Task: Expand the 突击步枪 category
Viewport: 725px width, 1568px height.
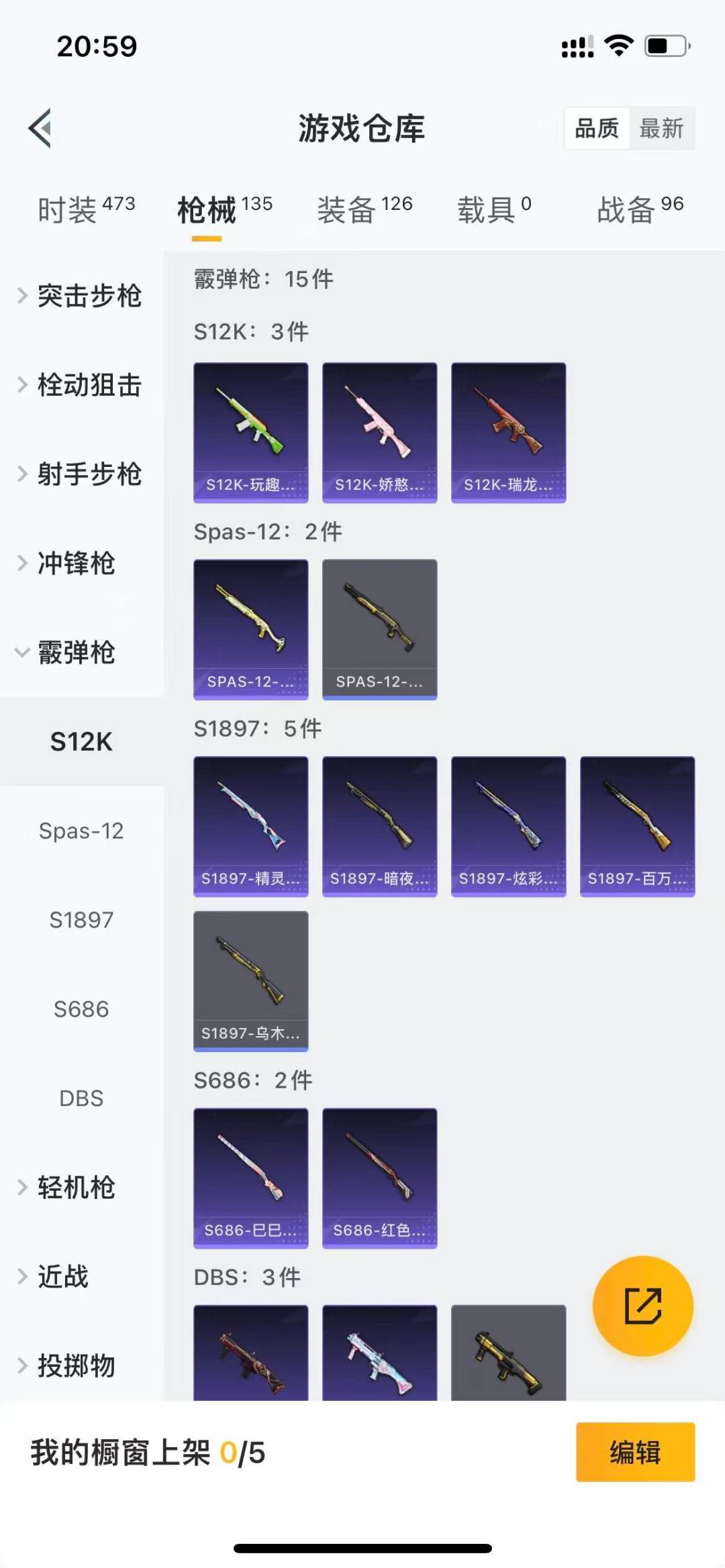Action: pos(81,296)
